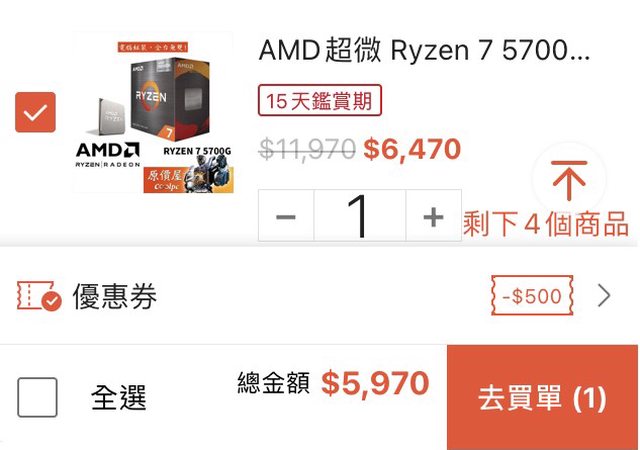Viewport: 640px width, 450px height.
Task: Jump back to top with arrow button
Action: click(569, 181)
